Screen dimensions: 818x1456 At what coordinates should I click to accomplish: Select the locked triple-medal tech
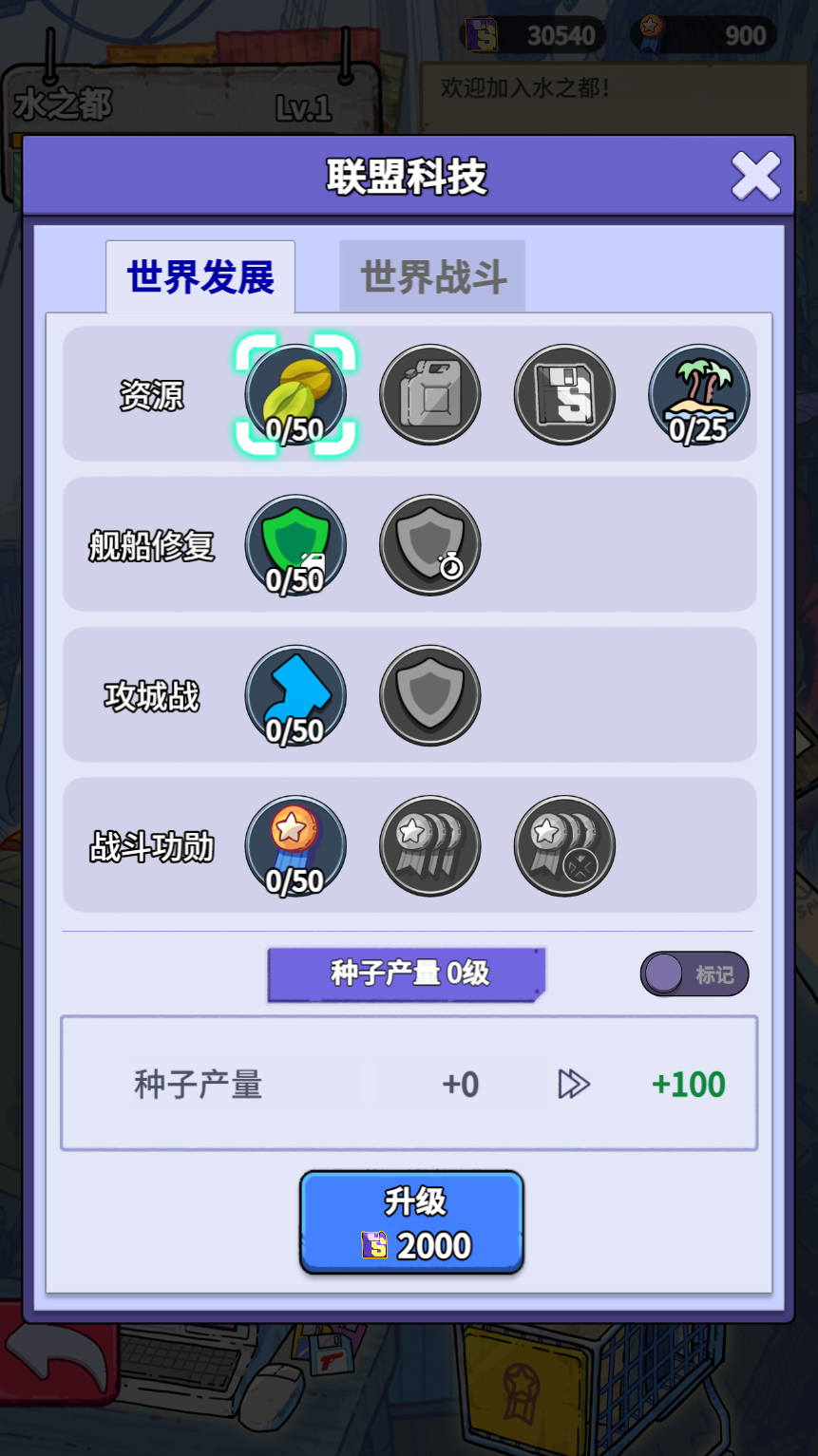coord(430,846)
